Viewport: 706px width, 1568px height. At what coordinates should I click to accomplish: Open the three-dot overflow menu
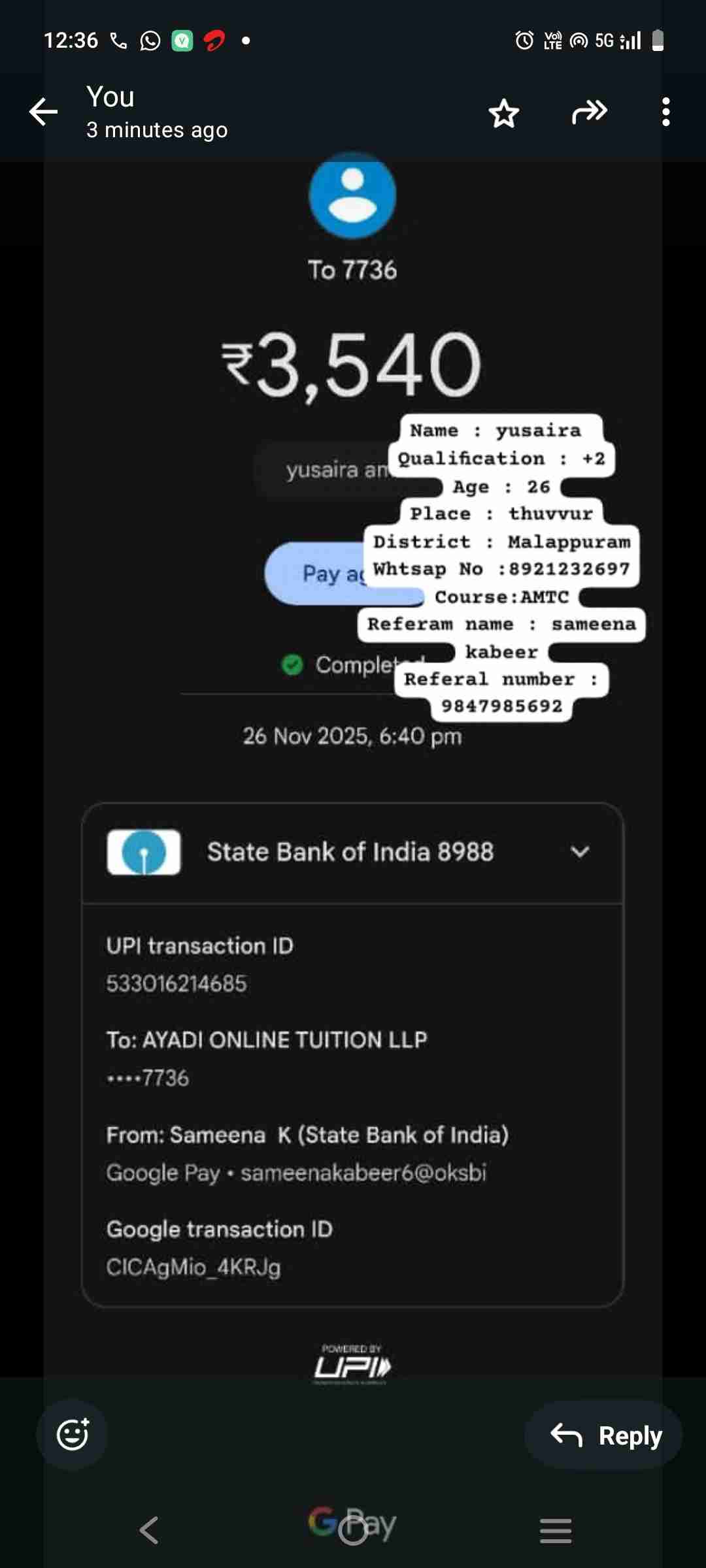(665, 112)
